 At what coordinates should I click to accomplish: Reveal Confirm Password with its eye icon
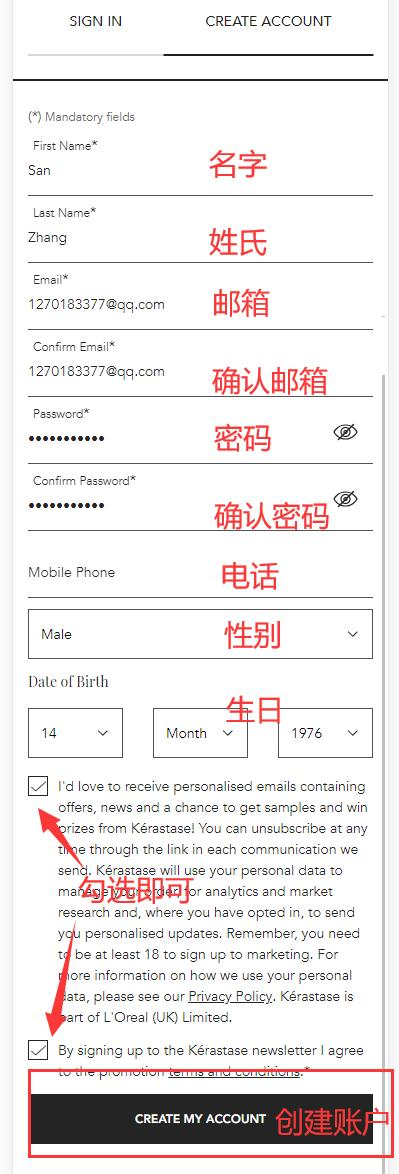345,499
